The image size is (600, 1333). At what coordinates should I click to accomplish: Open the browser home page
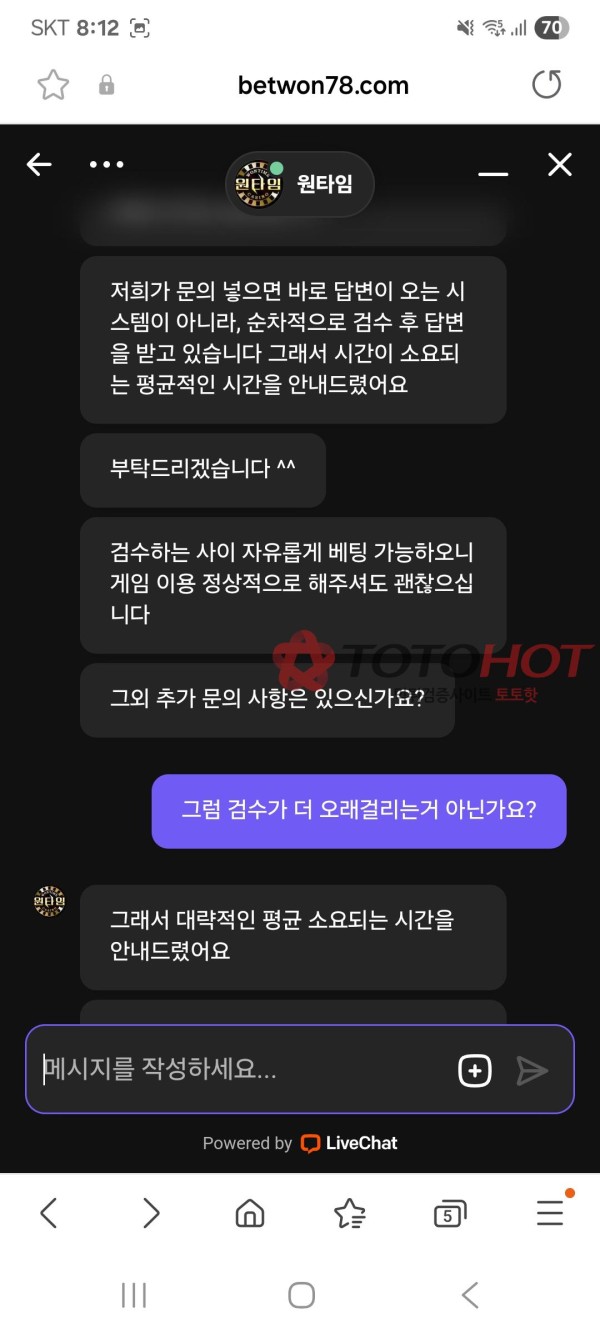tap(249, 1214)
